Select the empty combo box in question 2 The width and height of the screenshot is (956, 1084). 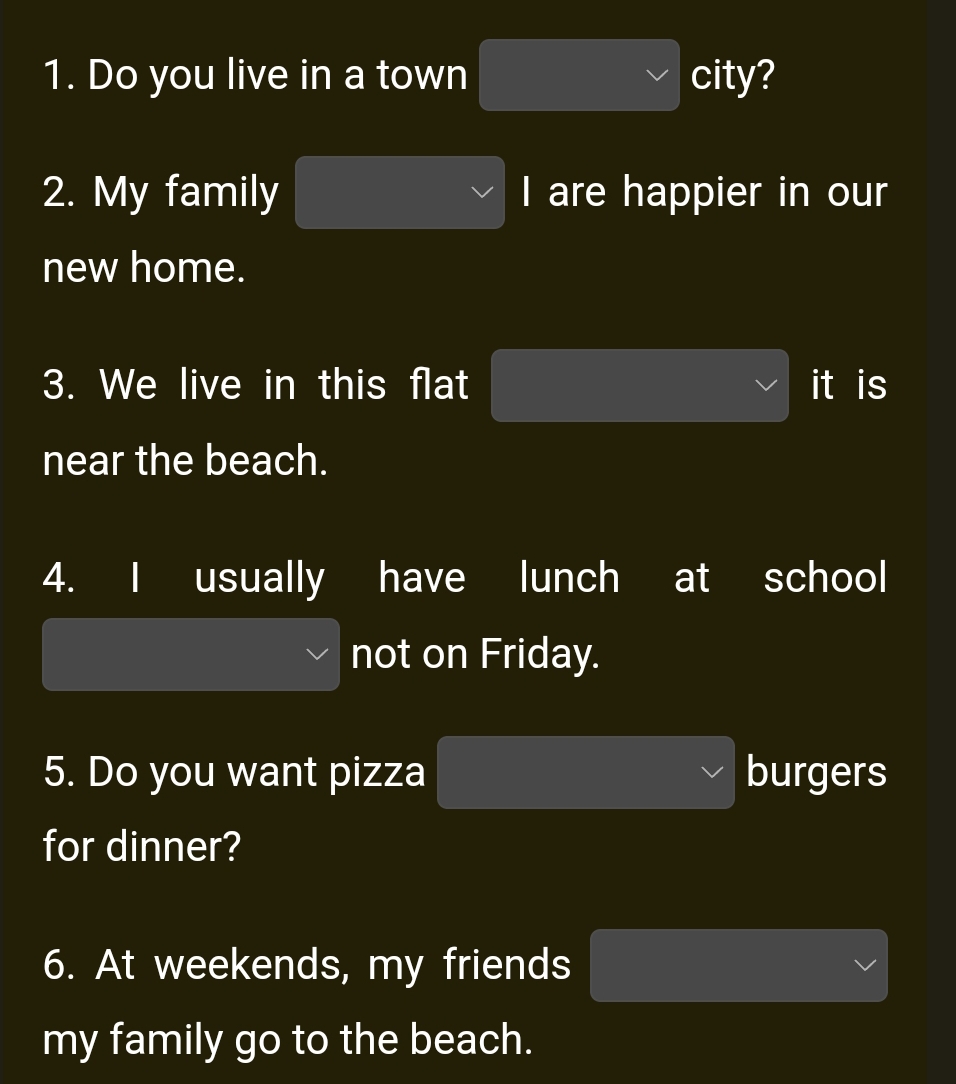pyautogui.click(x=400, y=192)
